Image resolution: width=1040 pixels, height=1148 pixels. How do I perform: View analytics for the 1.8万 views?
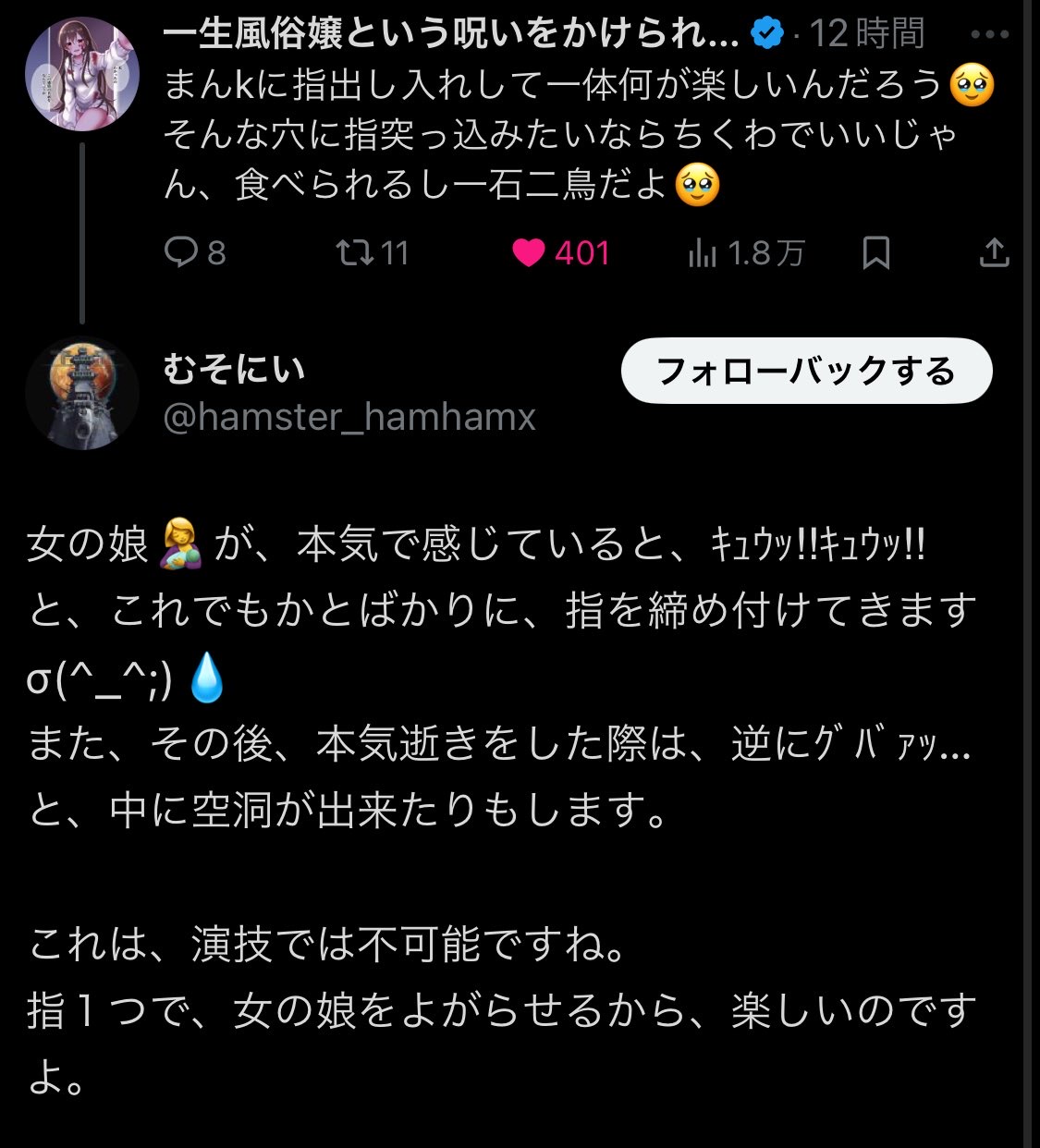tap(703, 253)
